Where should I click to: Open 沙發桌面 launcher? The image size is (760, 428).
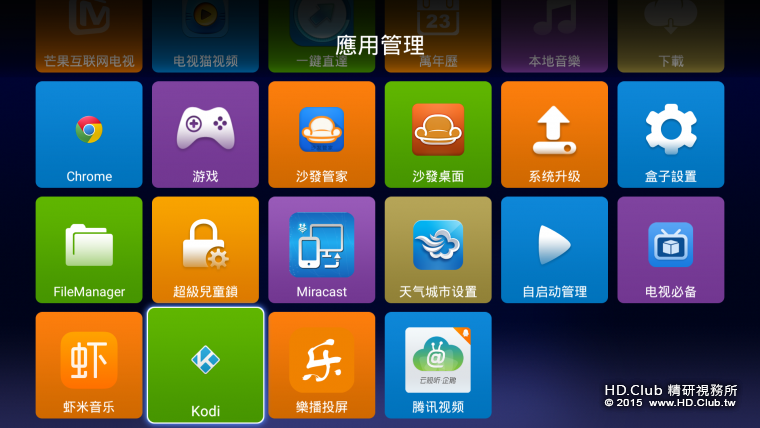click(x=438, y=135)
